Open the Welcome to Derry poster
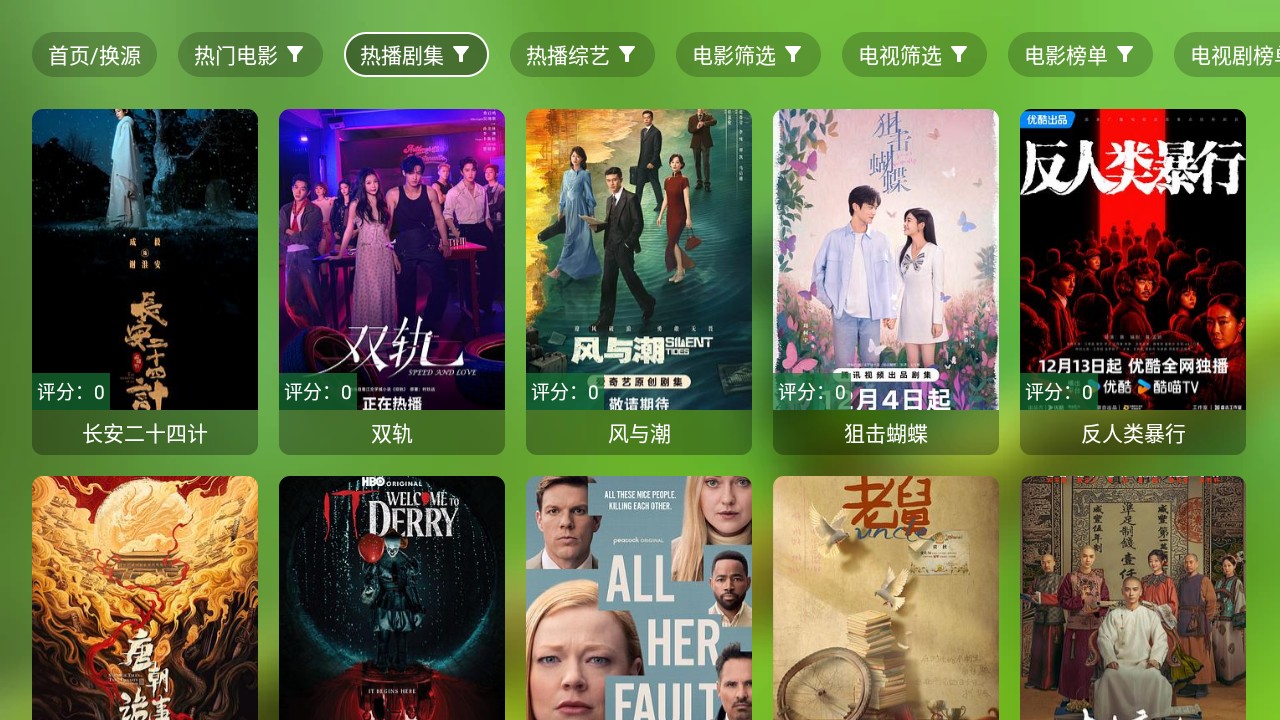 coord(392,598)
